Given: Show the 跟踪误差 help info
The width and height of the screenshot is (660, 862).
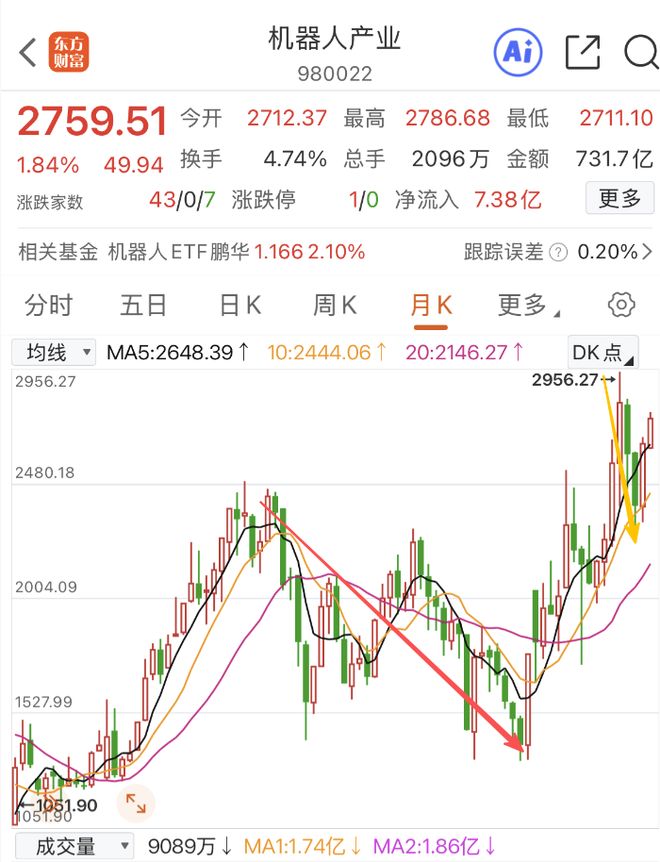Looking at the screenshot, I should [558, 252].
